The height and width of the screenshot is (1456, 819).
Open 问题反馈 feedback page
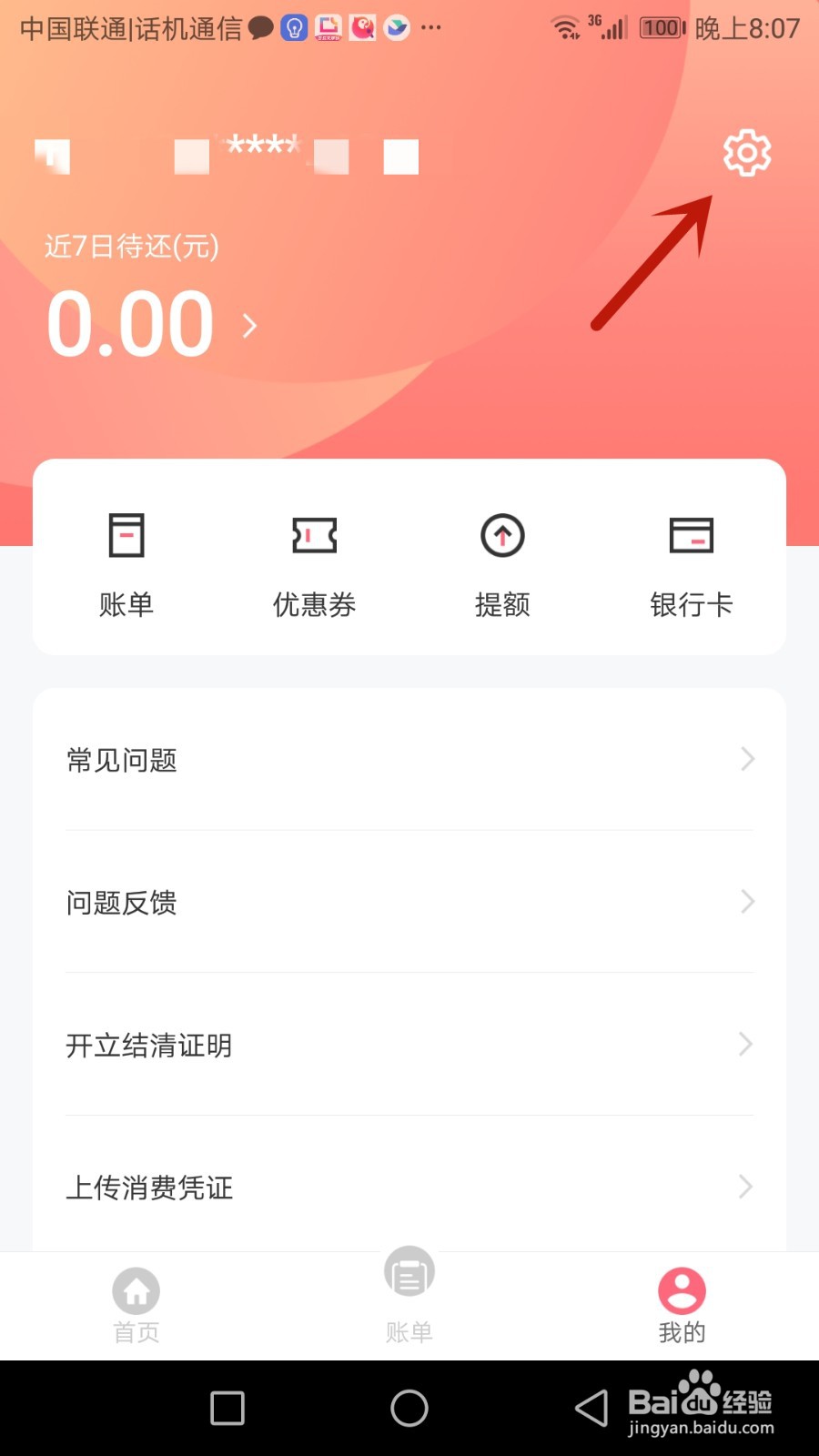(x=122, y=902)
